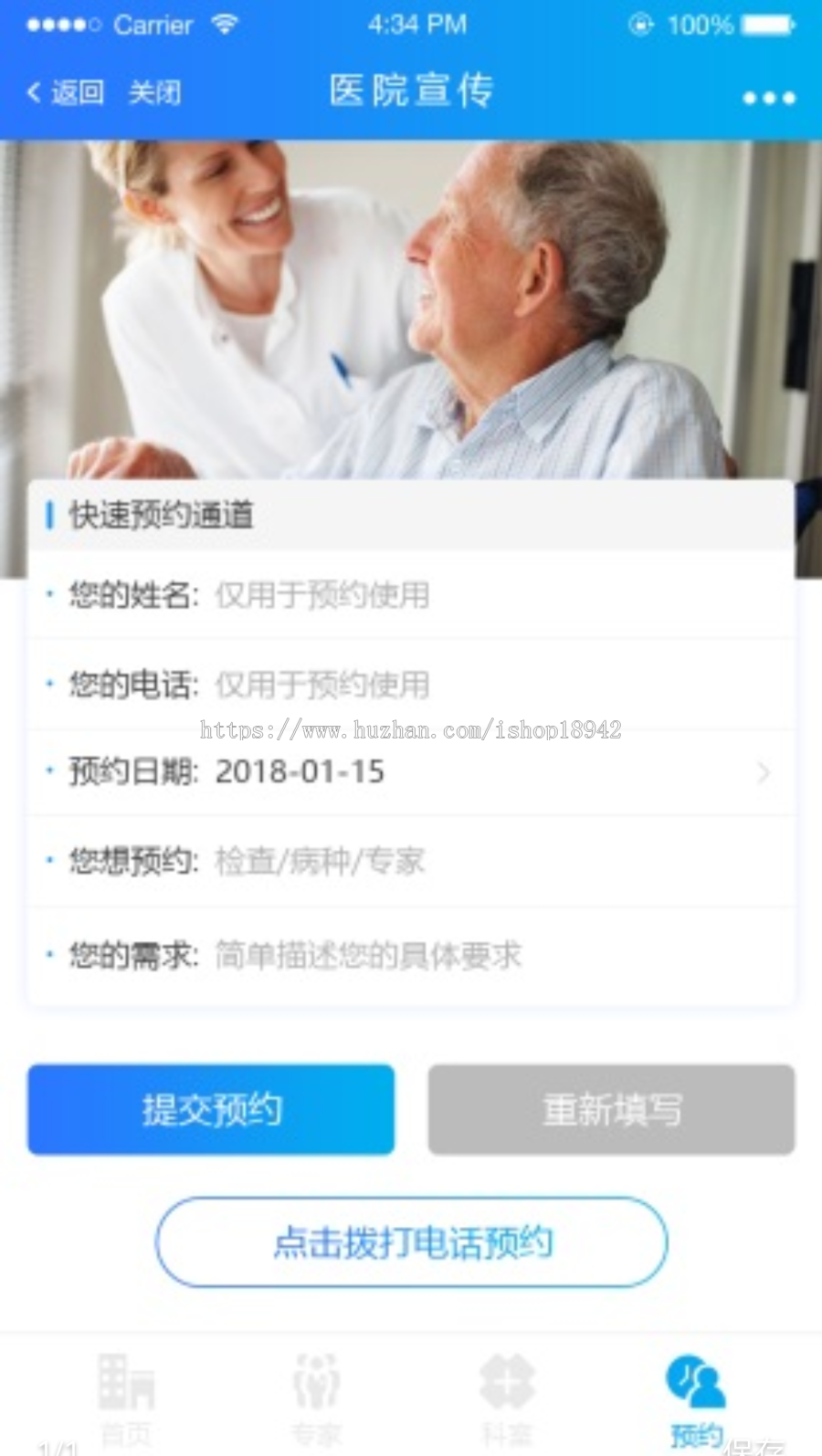Tap the 您的电话 phone field
This screenshot has height=1456, width=822.
[x=411, y=684]
